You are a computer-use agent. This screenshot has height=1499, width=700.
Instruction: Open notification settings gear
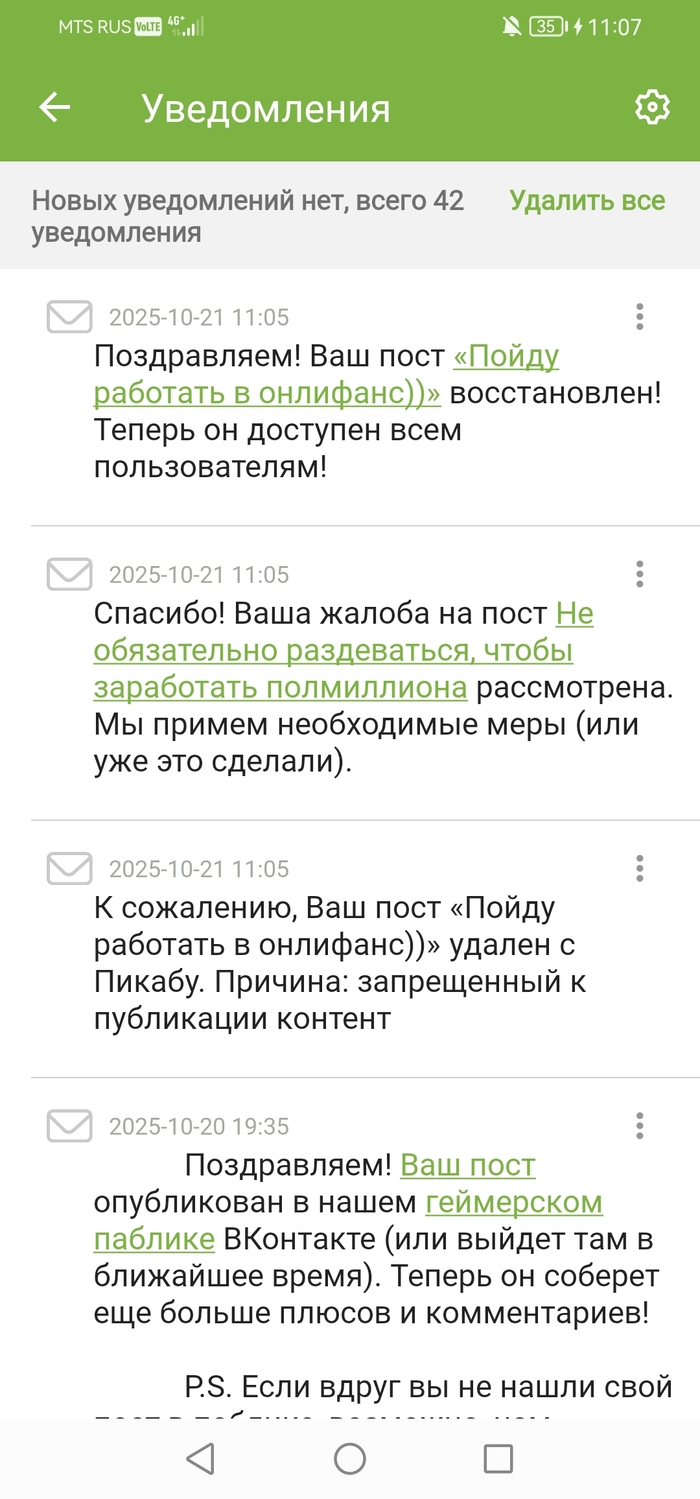pos(652,108)
